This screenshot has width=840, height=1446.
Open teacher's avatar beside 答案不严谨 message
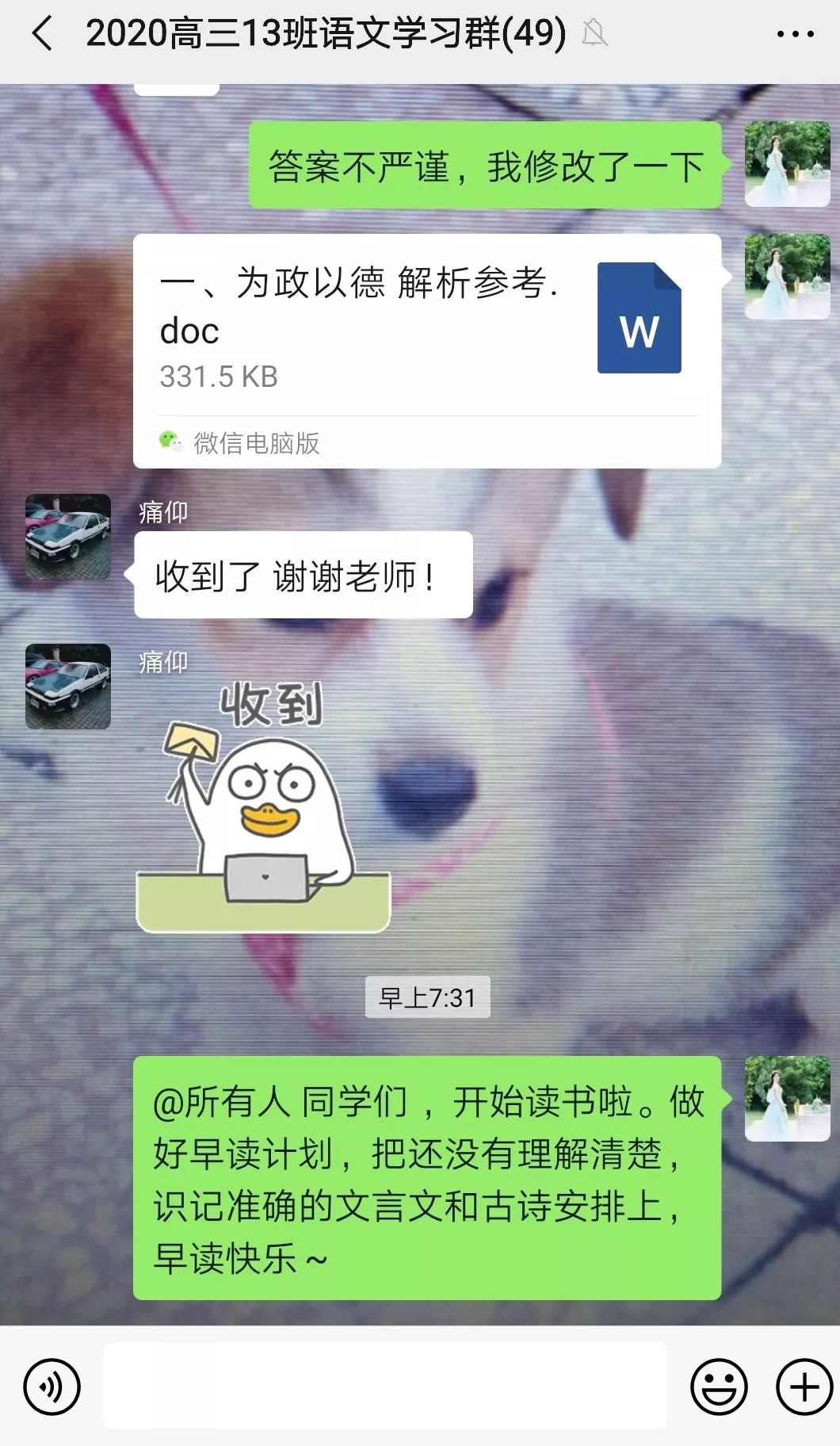tap(787, 164)
